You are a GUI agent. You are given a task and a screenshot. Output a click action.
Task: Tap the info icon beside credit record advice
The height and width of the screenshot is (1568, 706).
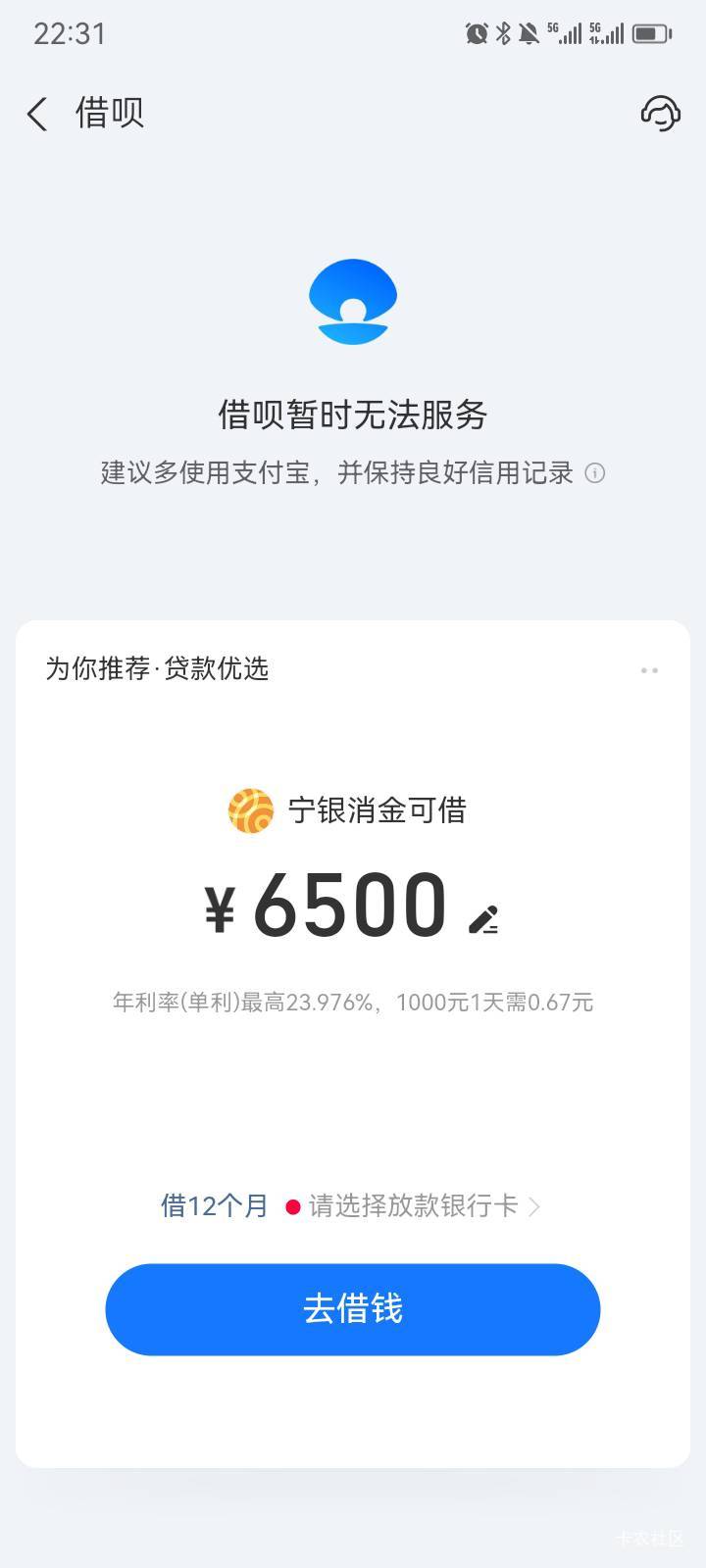594,473
